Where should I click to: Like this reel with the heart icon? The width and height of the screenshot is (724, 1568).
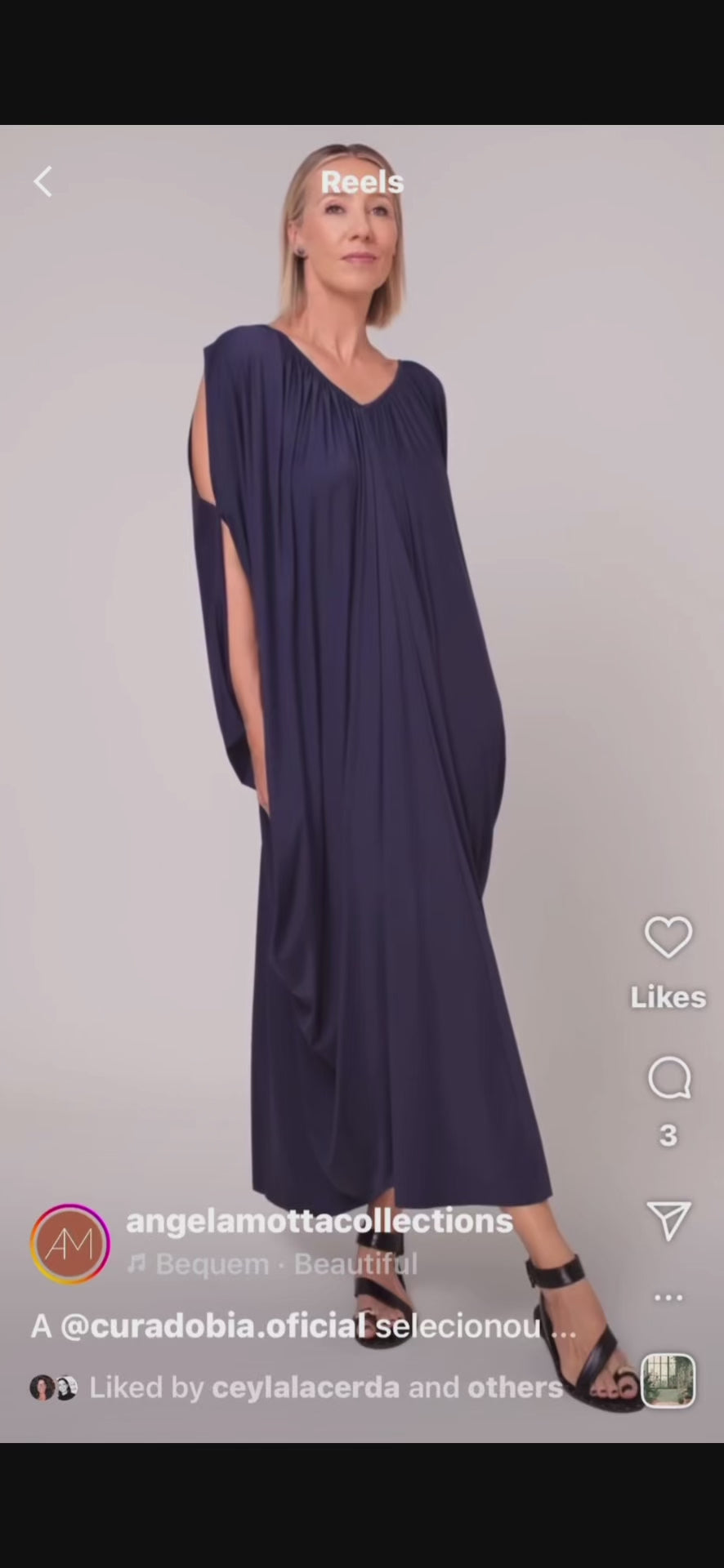point(668,937)
